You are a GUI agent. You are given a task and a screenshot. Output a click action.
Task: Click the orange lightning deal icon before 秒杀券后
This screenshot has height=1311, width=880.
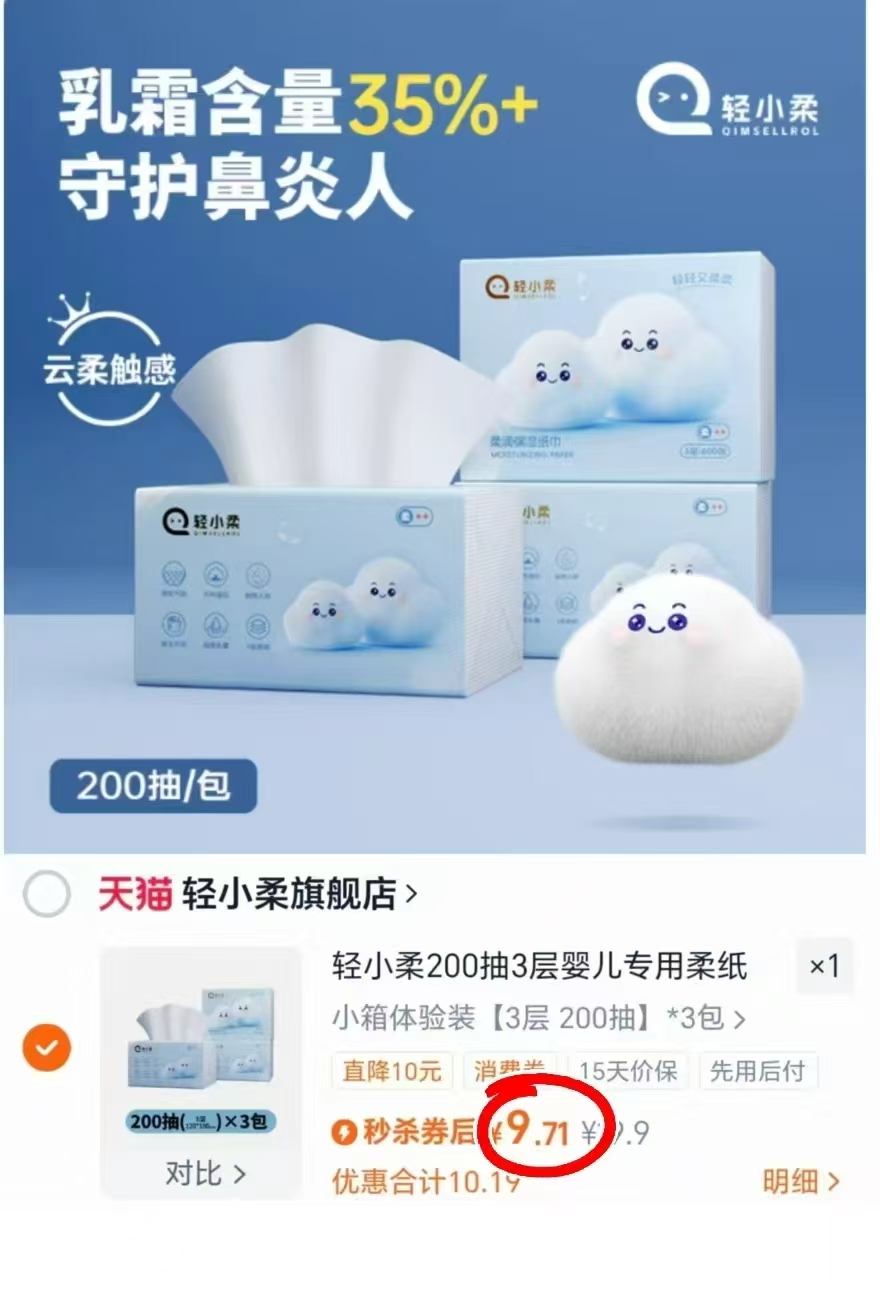pyautogui.click(x=344, y=1130)
